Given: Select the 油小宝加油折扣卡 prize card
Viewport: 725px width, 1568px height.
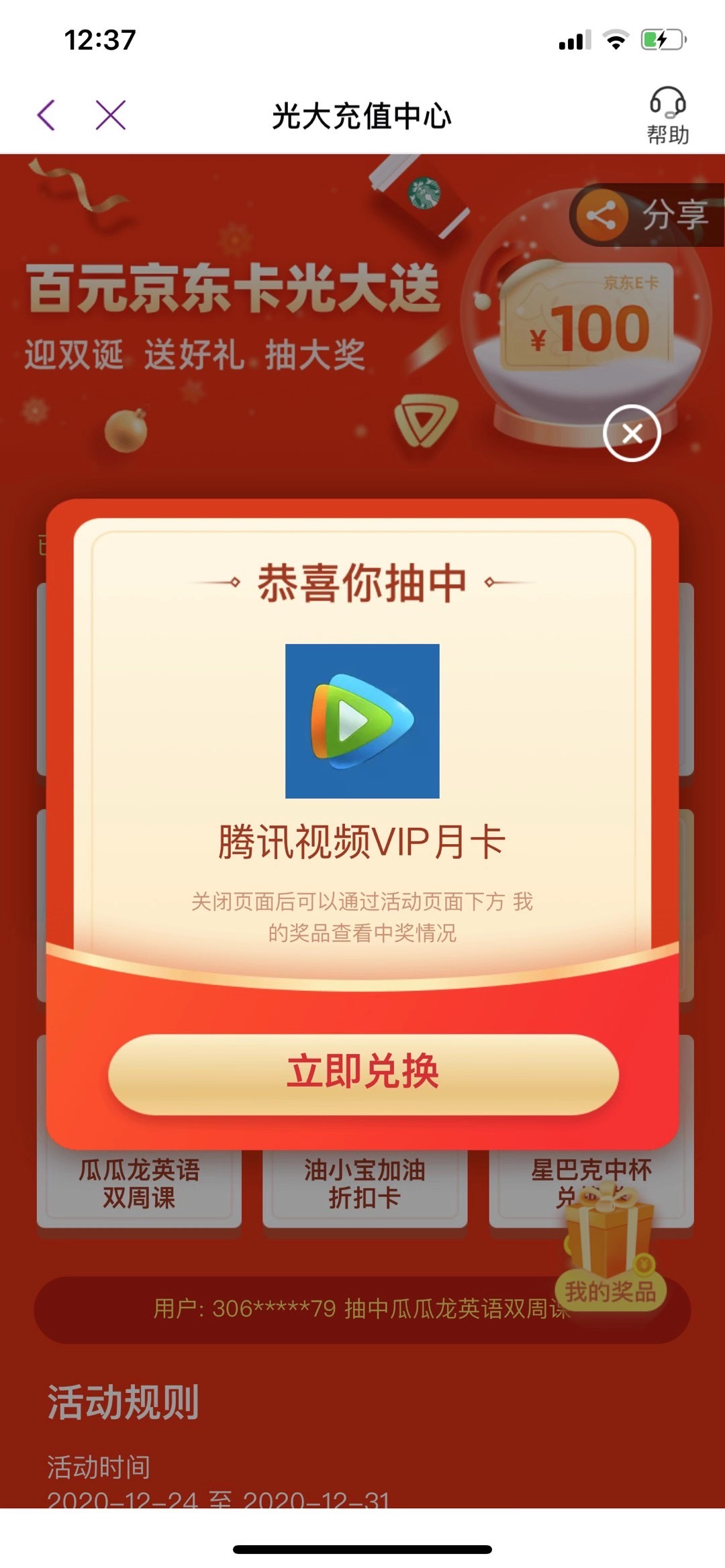Looking at the screenshot, I should coord(365,1185).
